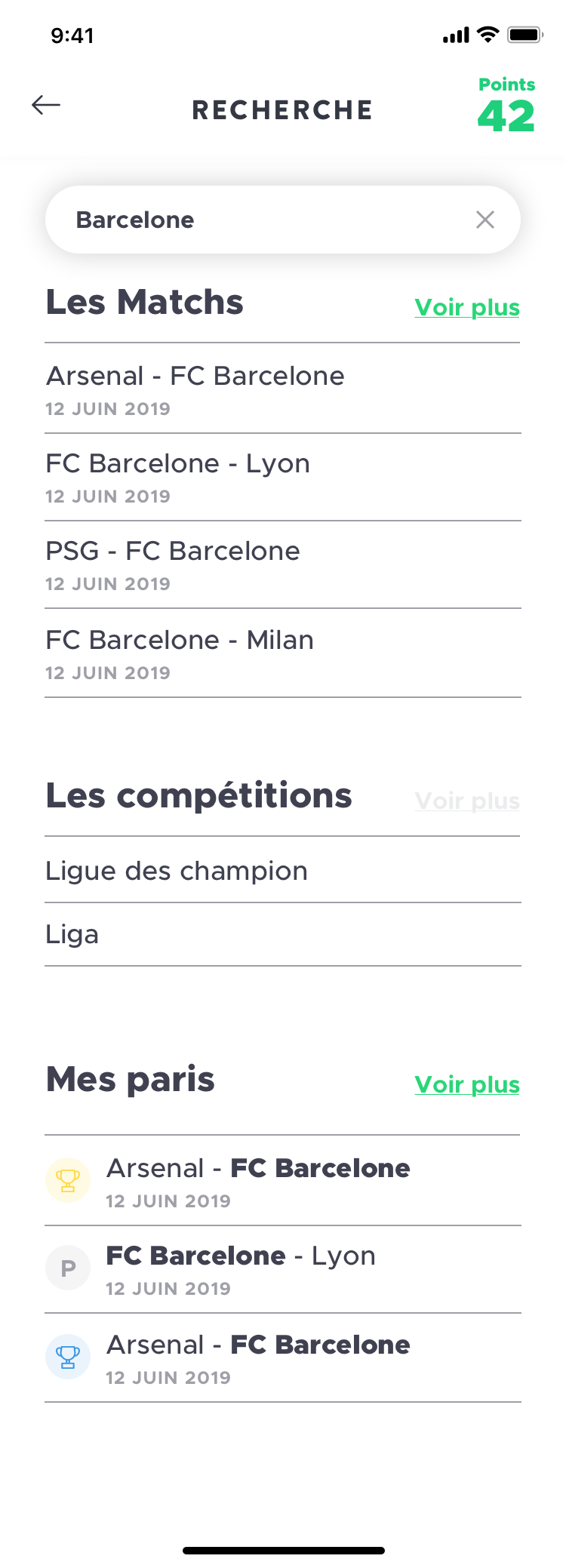The width and height of the screenshot is (566, 1568).
Task: View more results in Les Matchs
Action: 467,308
